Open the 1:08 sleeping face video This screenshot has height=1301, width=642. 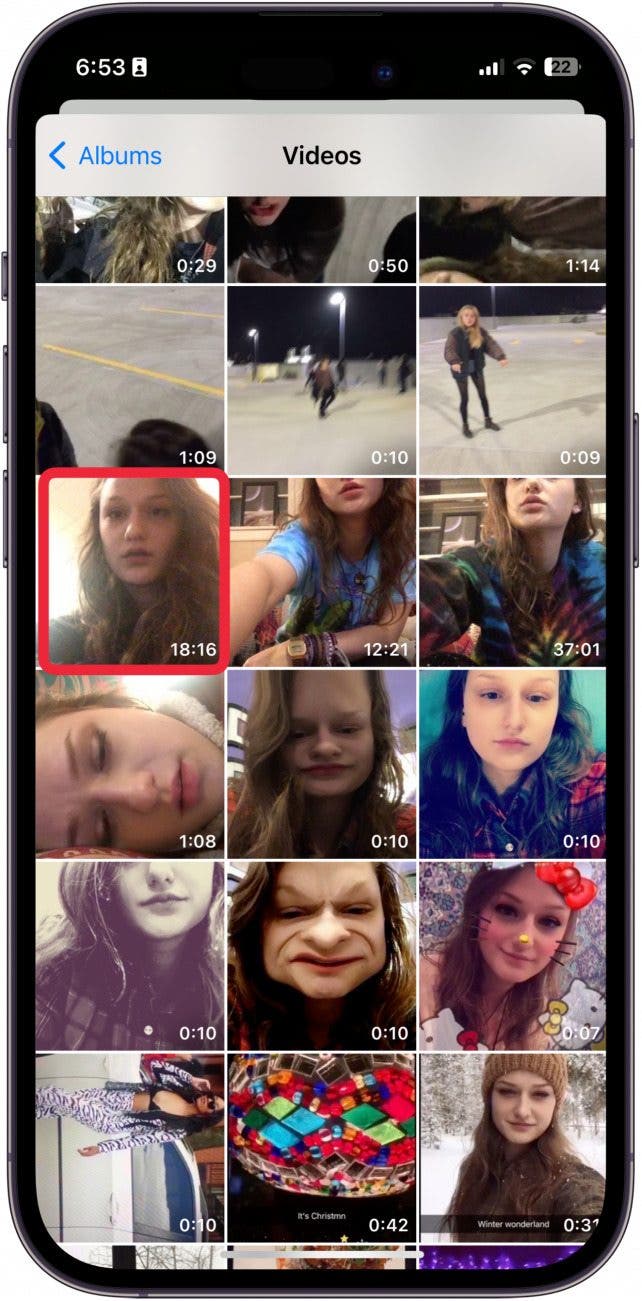click(x=130, y=763)
